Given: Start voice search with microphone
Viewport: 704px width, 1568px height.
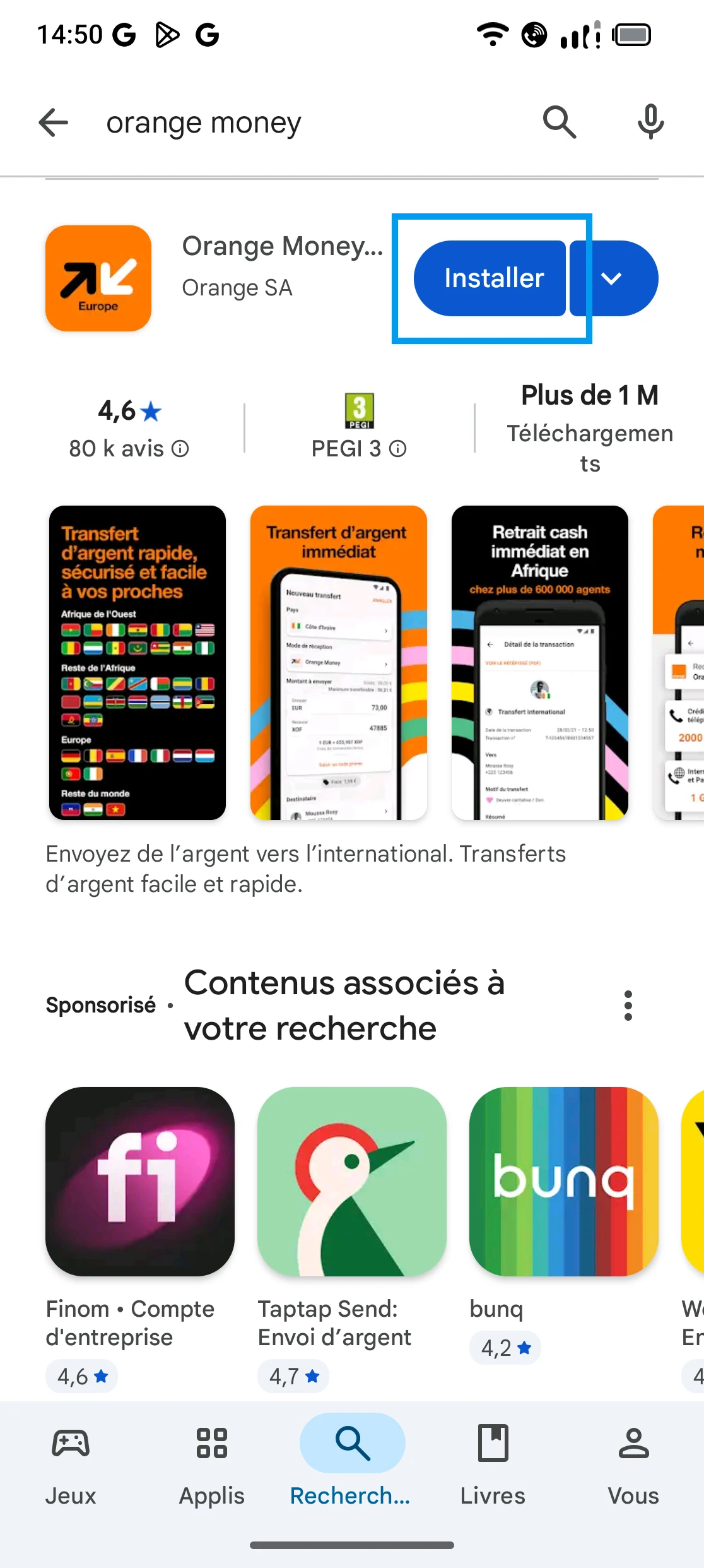Looking at the screenshot, I should pos(650,122).
